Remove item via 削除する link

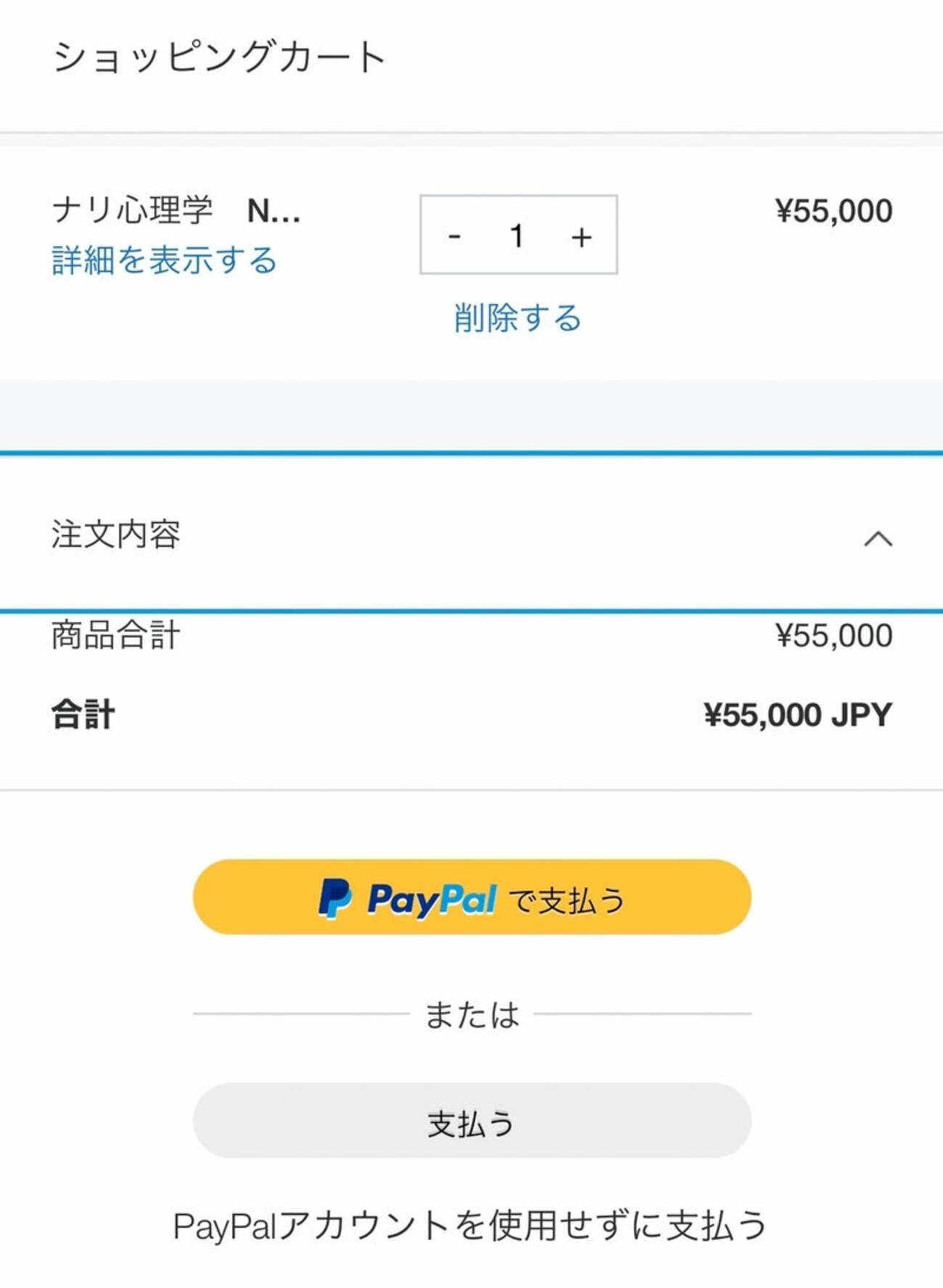(x=518, y=318)
